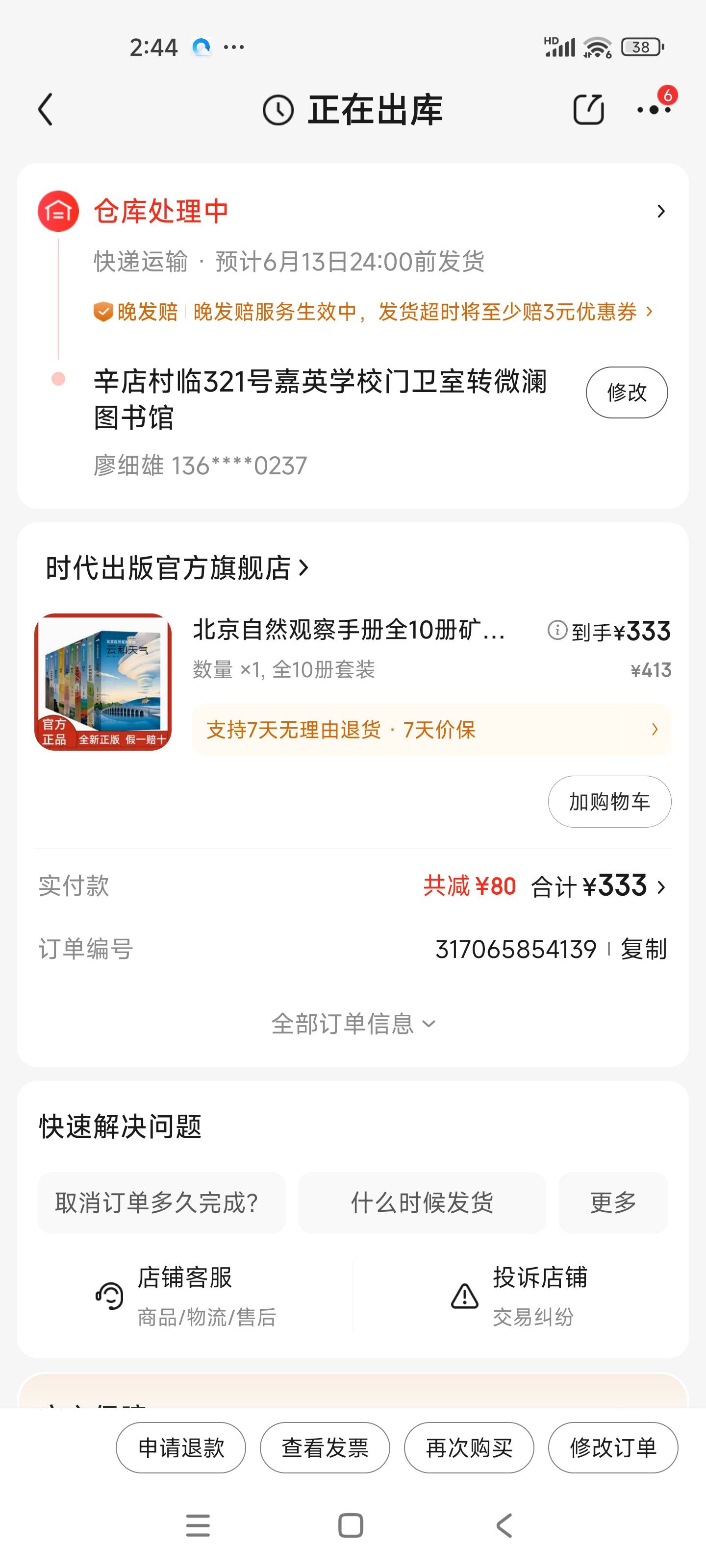
Task: Open 查看发票 to view the invoice
Action: pos(325,1447)
